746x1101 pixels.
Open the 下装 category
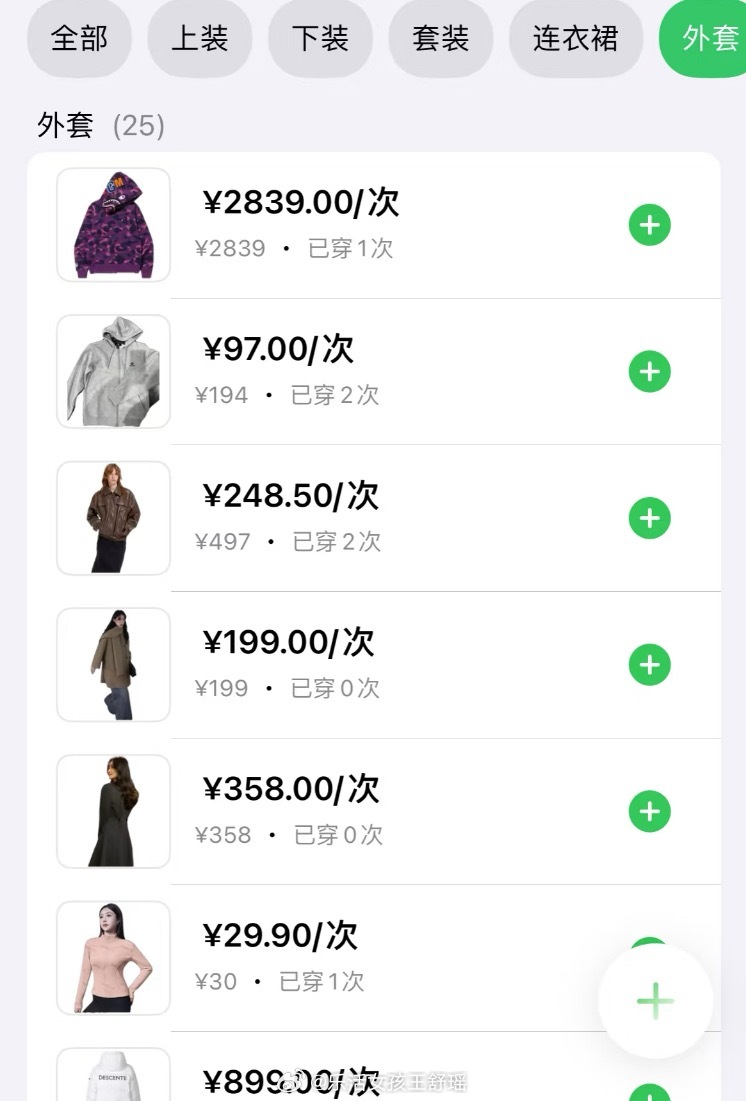click(x=320, y=38)
